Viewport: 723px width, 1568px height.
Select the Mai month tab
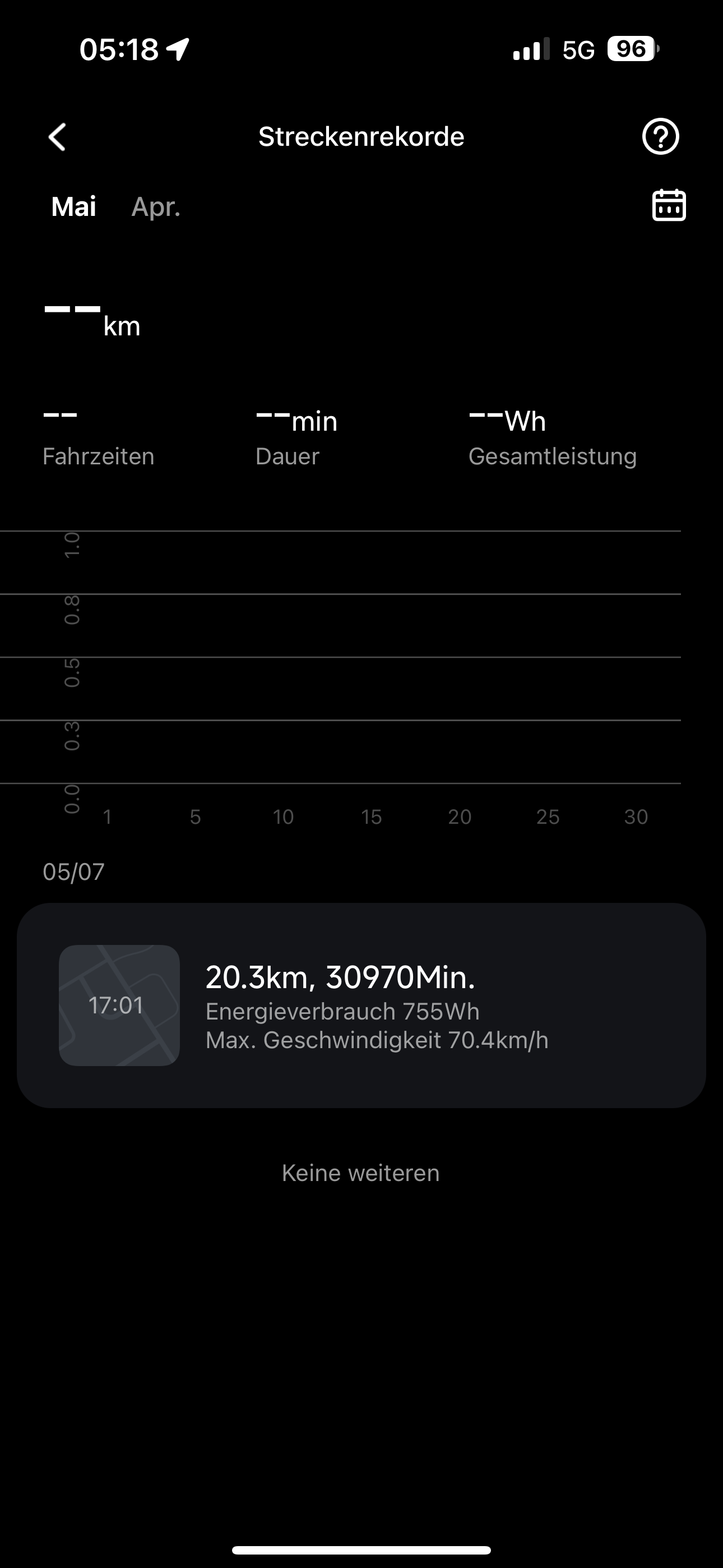click(x=73, y=207)
